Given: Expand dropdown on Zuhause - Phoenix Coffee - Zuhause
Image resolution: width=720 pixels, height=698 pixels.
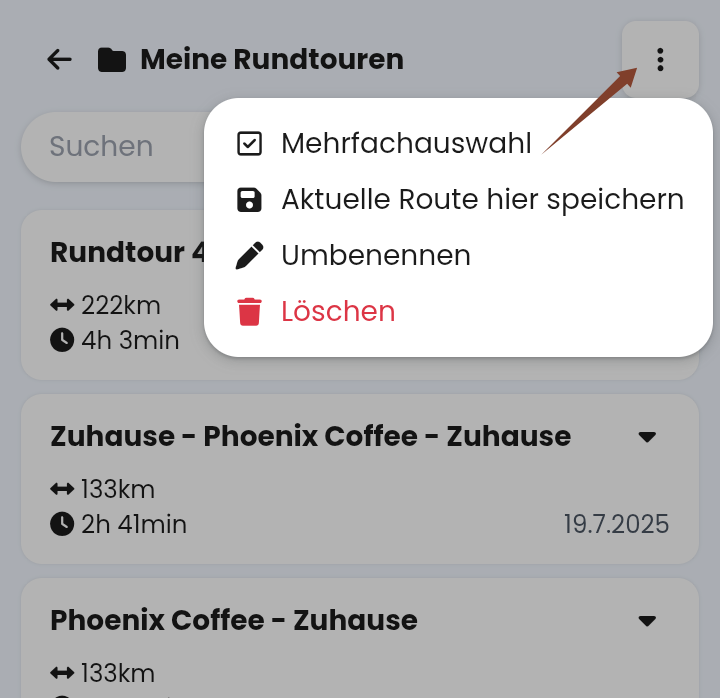Looking at the screenshot, I should tap(648, 437).
